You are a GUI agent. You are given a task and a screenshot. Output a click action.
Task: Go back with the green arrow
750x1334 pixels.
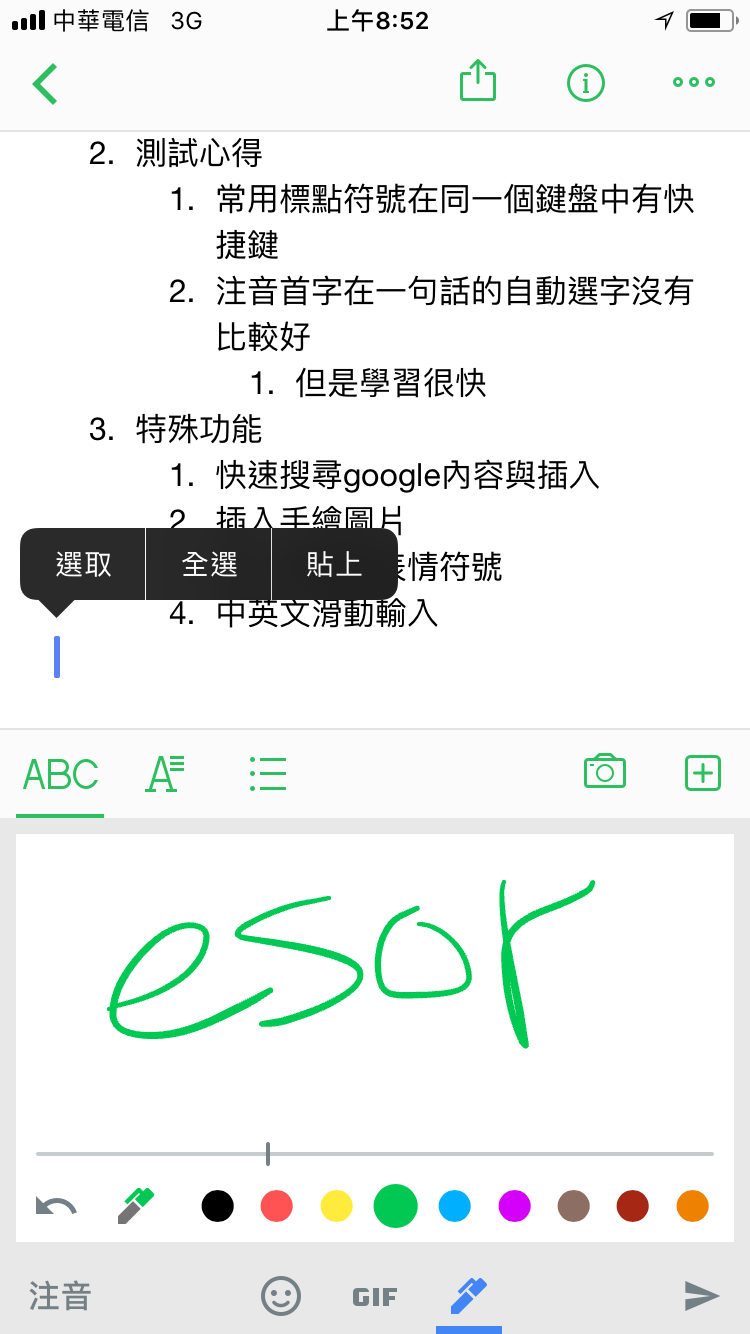tap(45, 84)
